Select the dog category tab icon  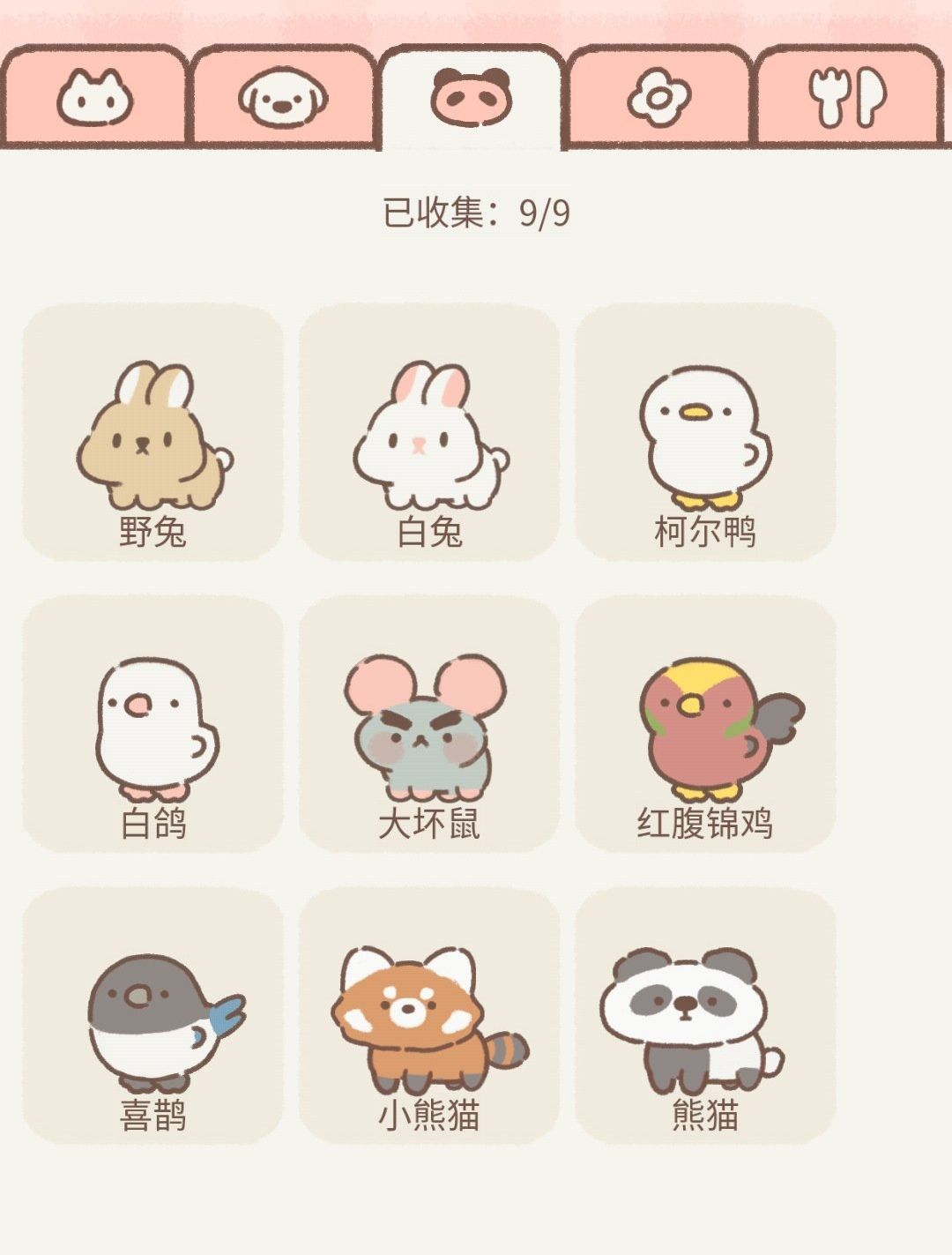(282, 93)
